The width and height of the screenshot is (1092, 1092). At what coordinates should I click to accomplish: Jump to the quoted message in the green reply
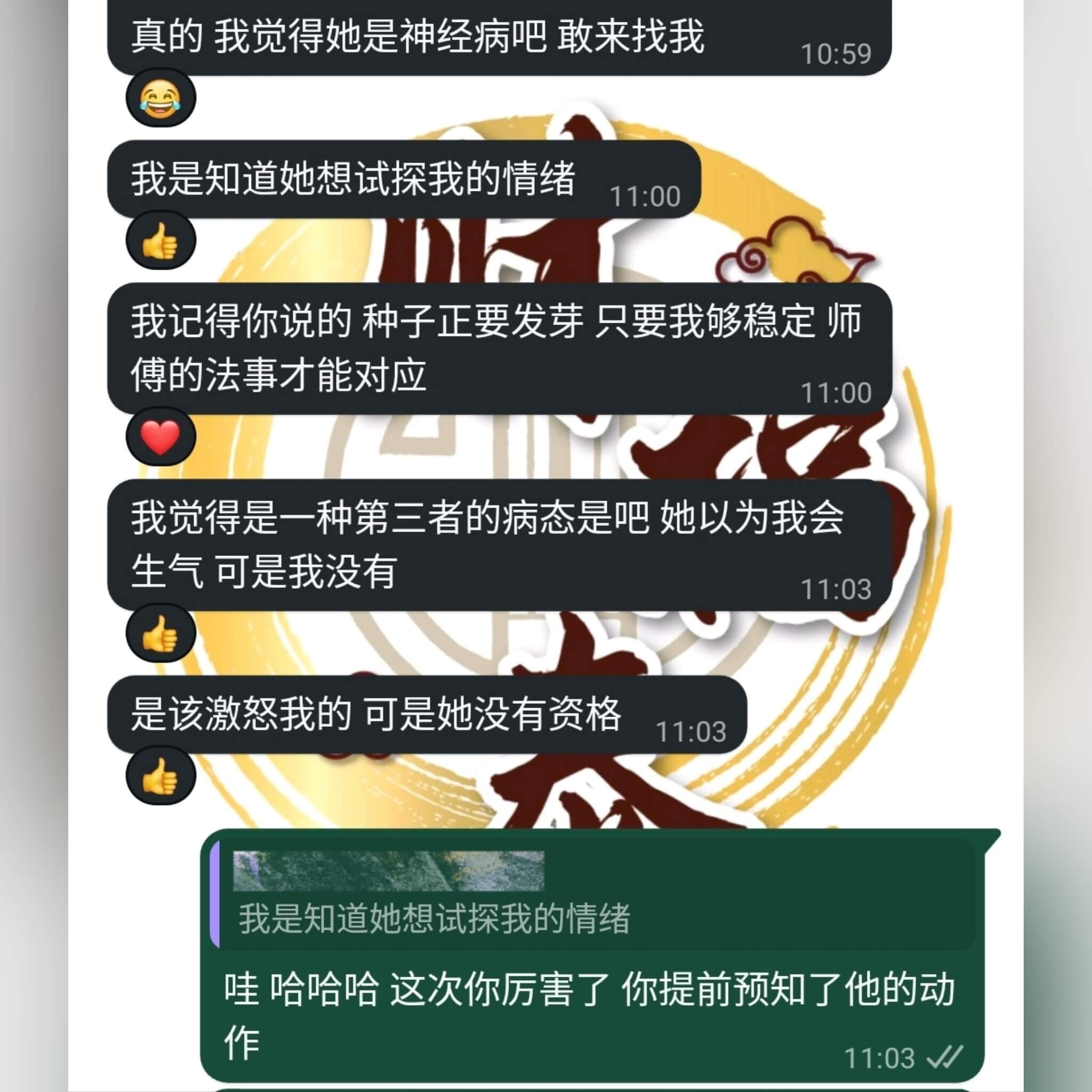coord(593,895)
